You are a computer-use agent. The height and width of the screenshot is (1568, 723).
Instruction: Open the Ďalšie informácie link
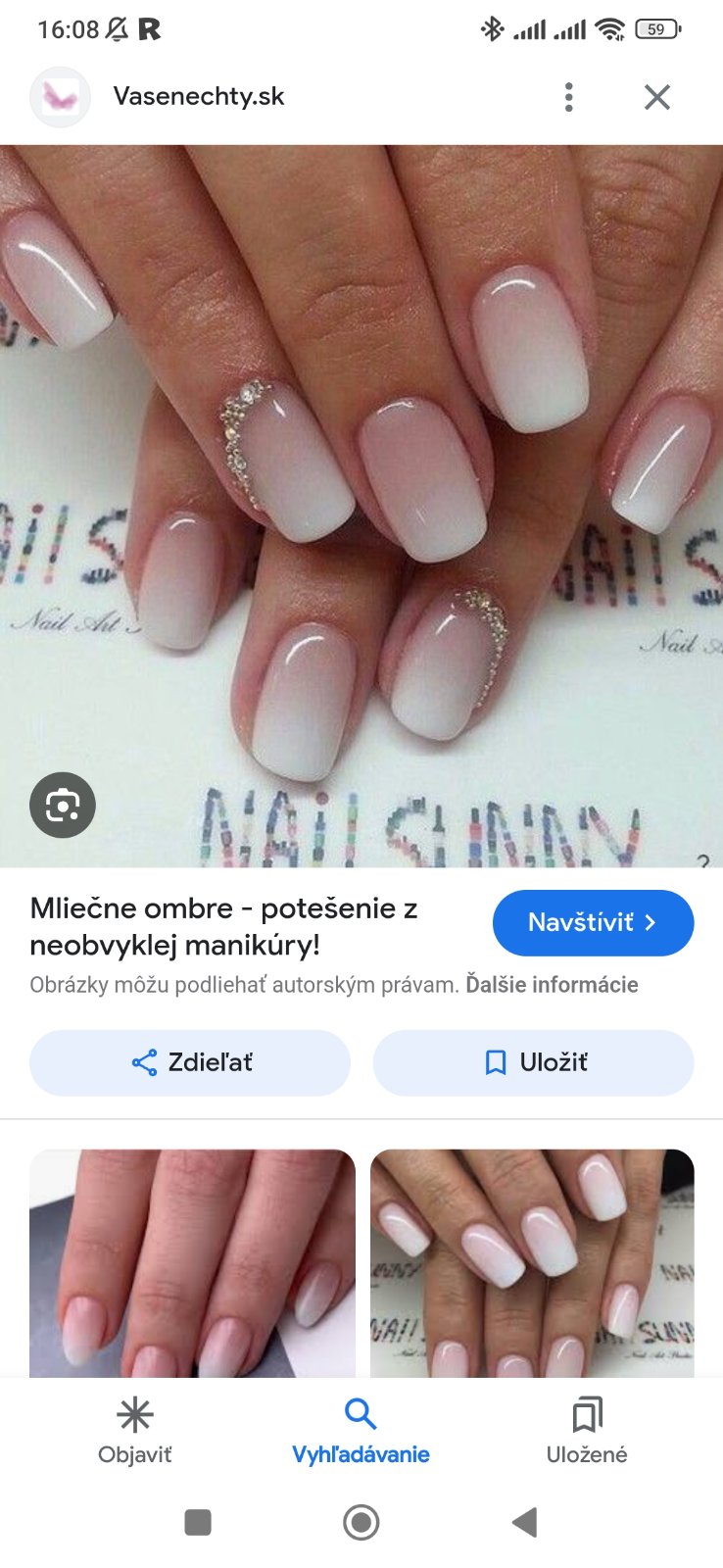552,985
